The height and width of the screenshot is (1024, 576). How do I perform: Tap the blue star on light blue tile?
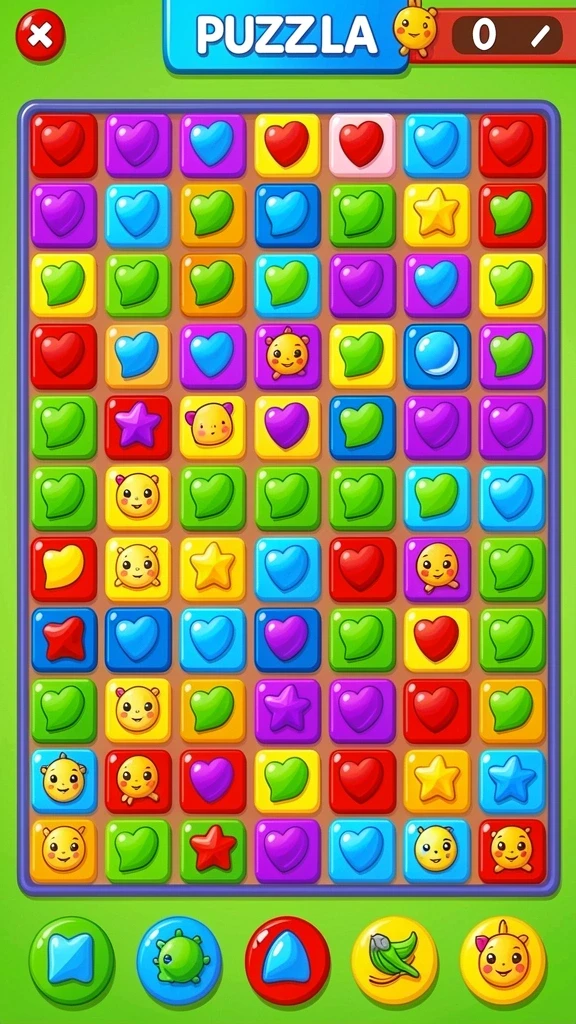(512, 780)
